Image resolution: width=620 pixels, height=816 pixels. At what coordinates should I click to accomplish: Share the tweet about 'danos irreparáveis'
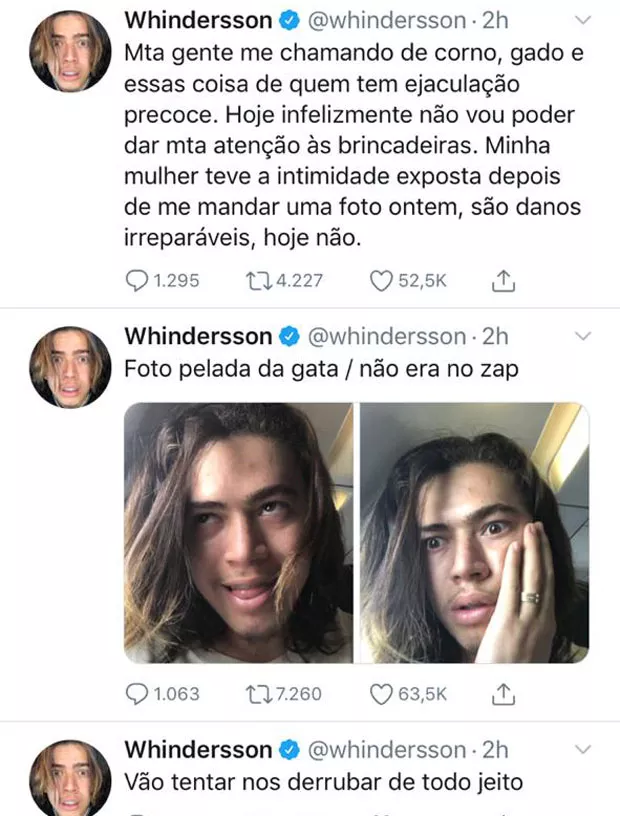(505, 282)
